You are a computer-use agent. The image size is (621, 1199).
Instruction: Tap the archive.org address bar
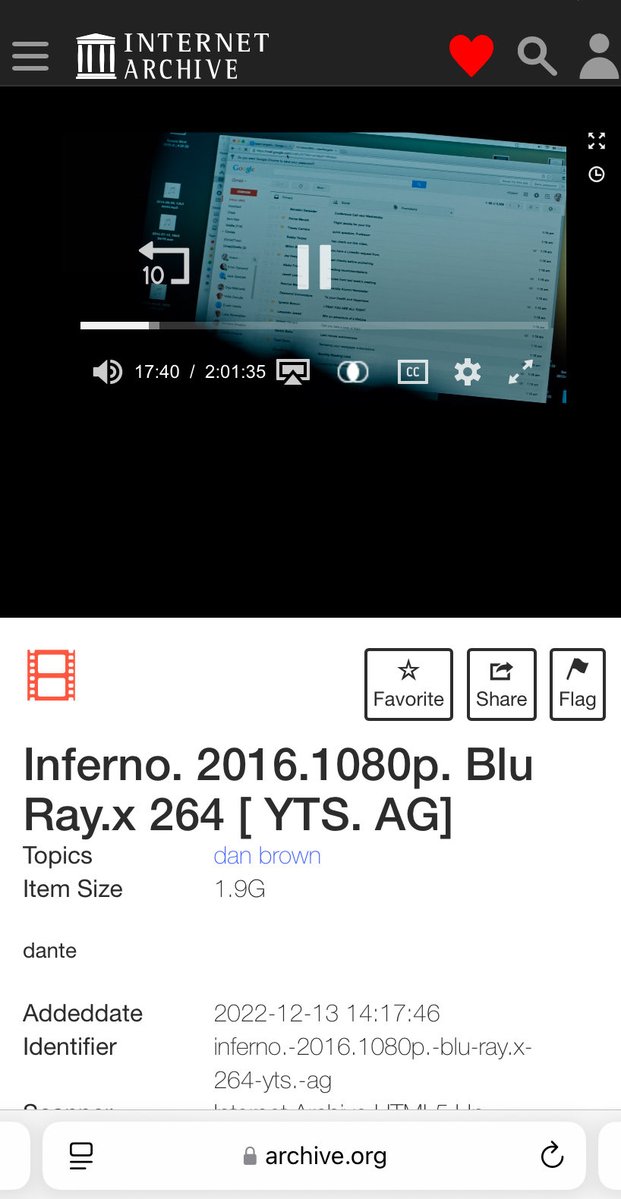click(x=315, y=1156)
